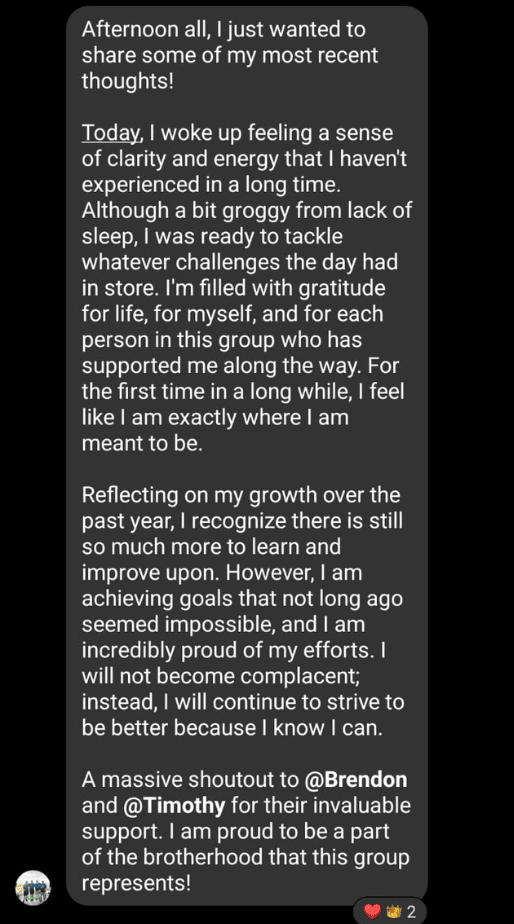Open the sender's profile picture

pos(33,887)
